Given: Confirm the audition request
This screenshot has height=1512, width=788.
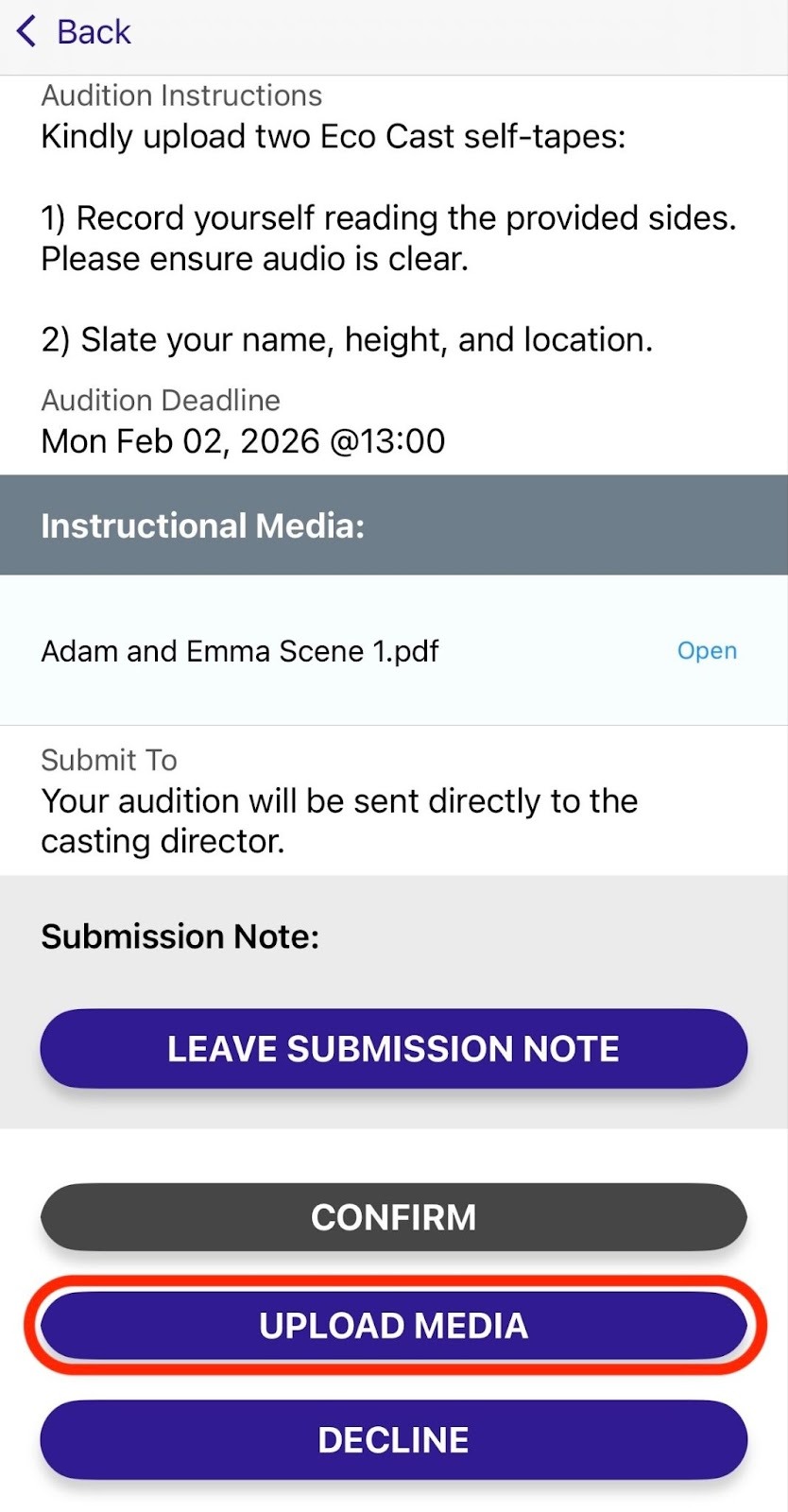Looking at the screenshot, I should [393, 1217].
